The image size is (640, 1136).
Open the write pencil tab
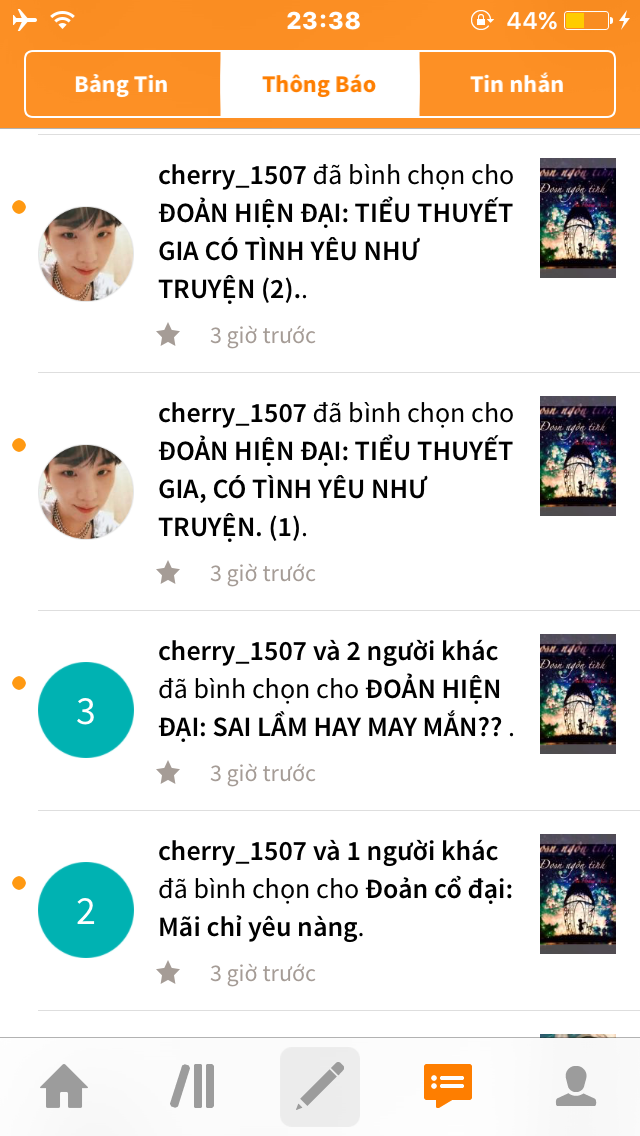[x=320, y=1087]
